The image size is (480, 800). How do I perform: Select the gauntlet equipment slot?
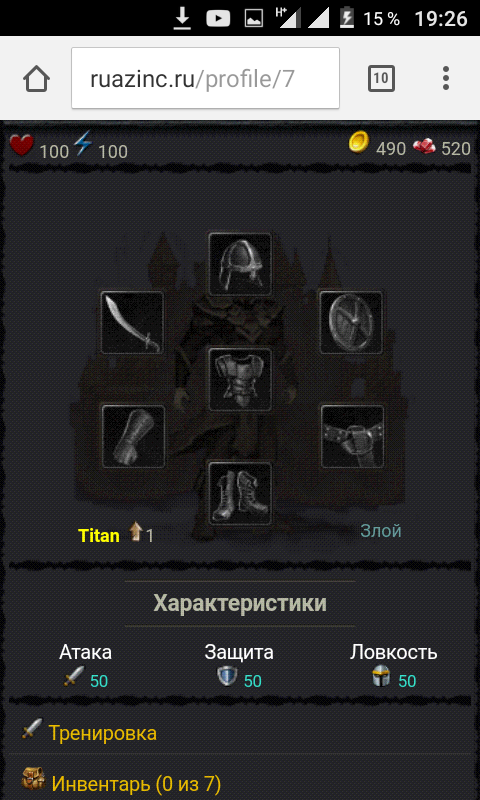coord(133,436)
